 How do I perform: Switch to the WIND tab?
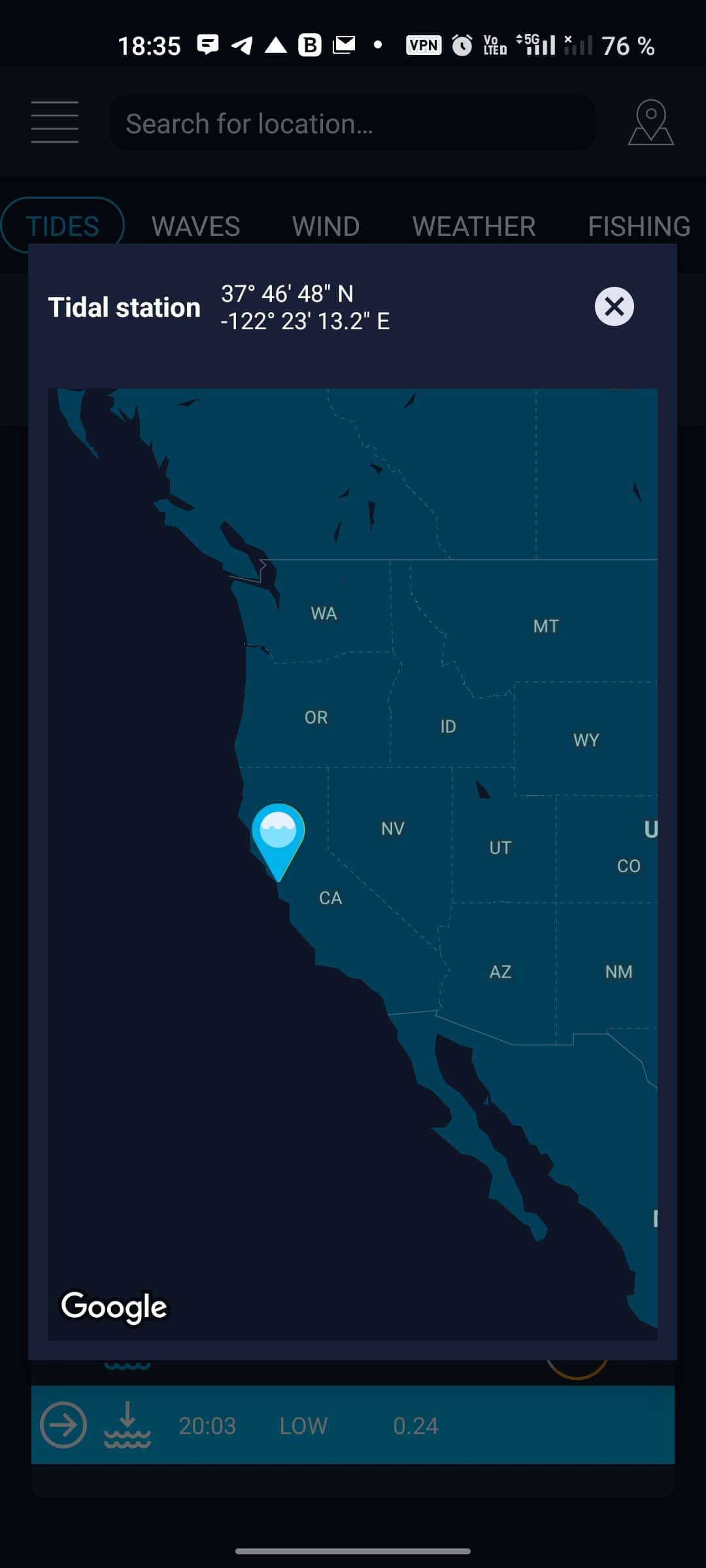tap(326, 226)
